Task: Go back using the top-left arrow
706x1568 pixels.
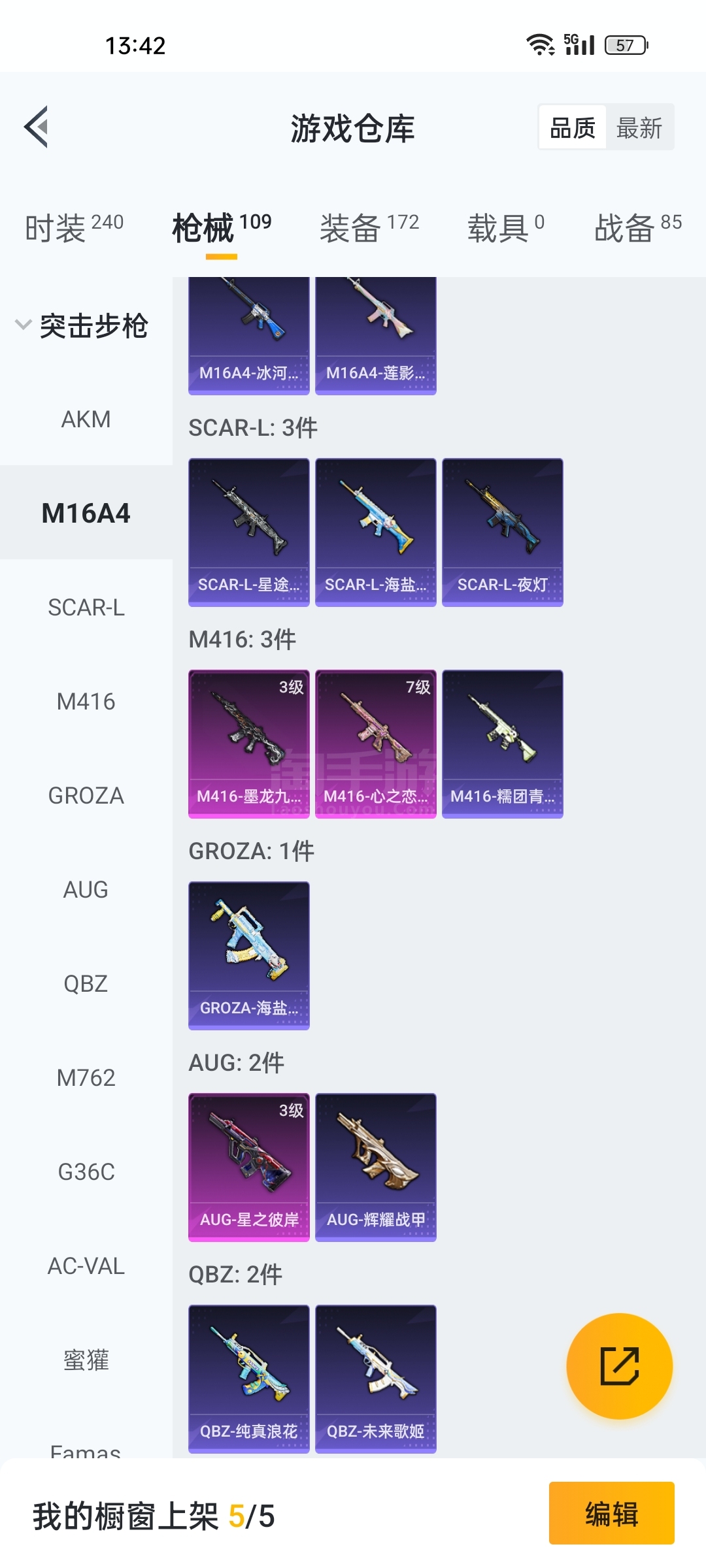Action: point(36,127)
